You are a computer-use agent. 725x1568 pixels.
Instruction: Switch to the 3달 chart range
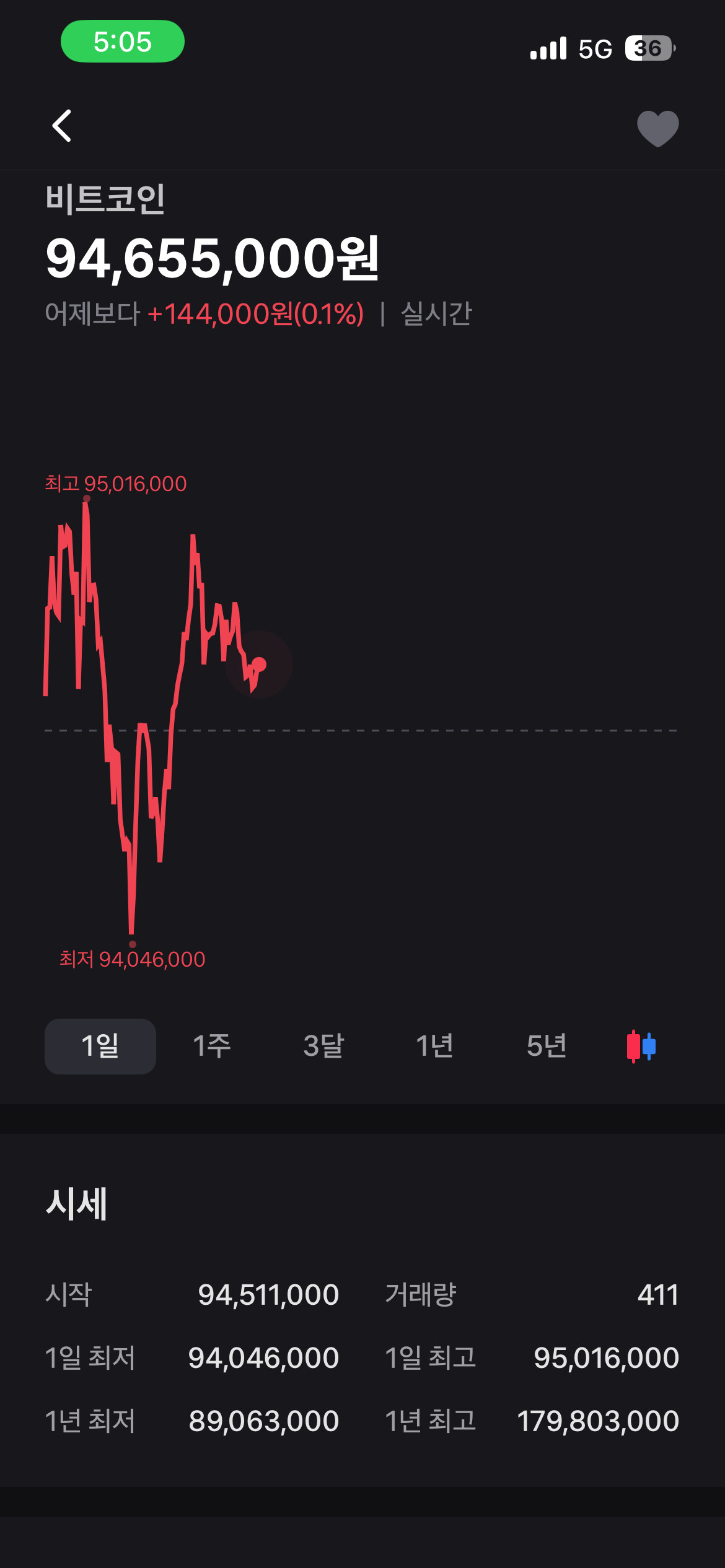click(323, 1046)
